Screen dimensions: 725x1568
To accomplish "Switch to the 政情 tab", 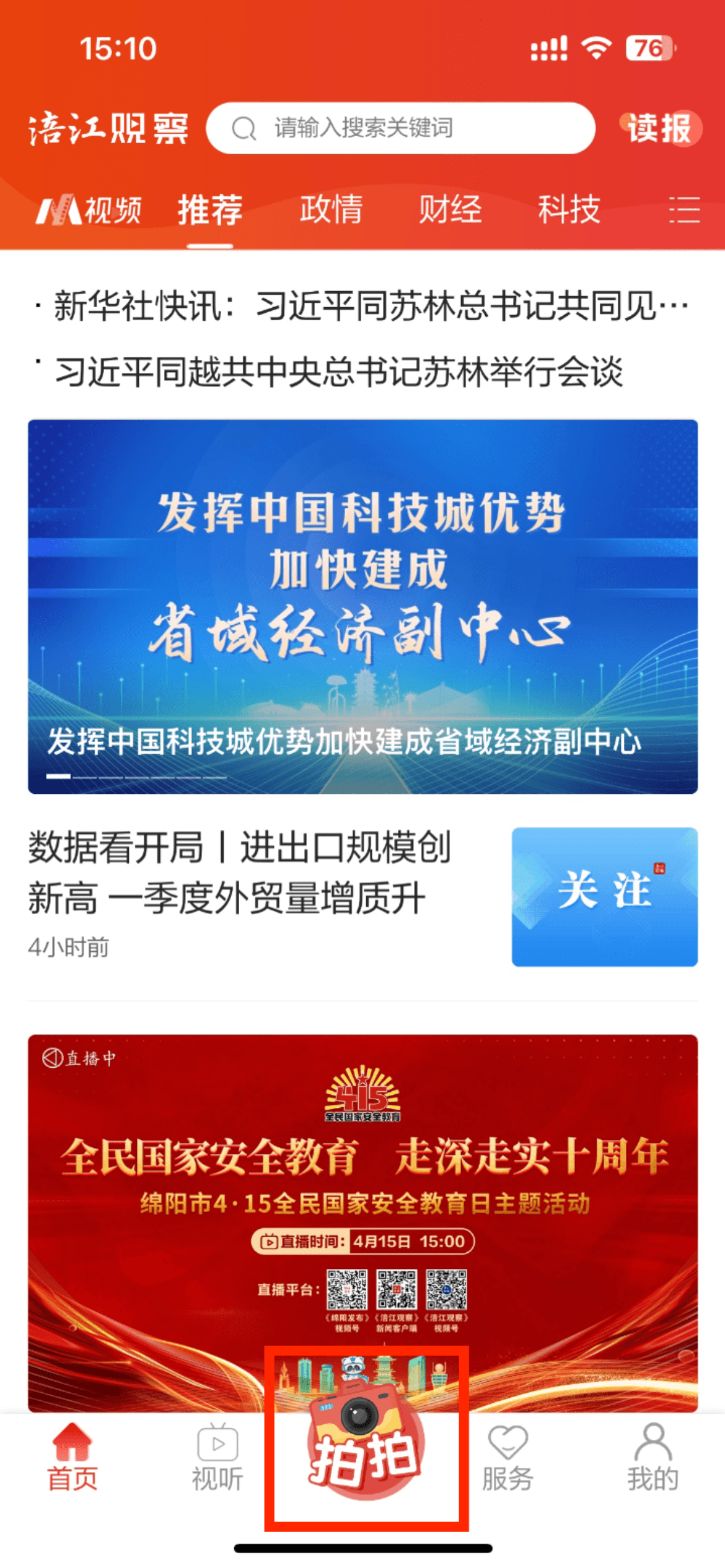I will click(331, 210).
